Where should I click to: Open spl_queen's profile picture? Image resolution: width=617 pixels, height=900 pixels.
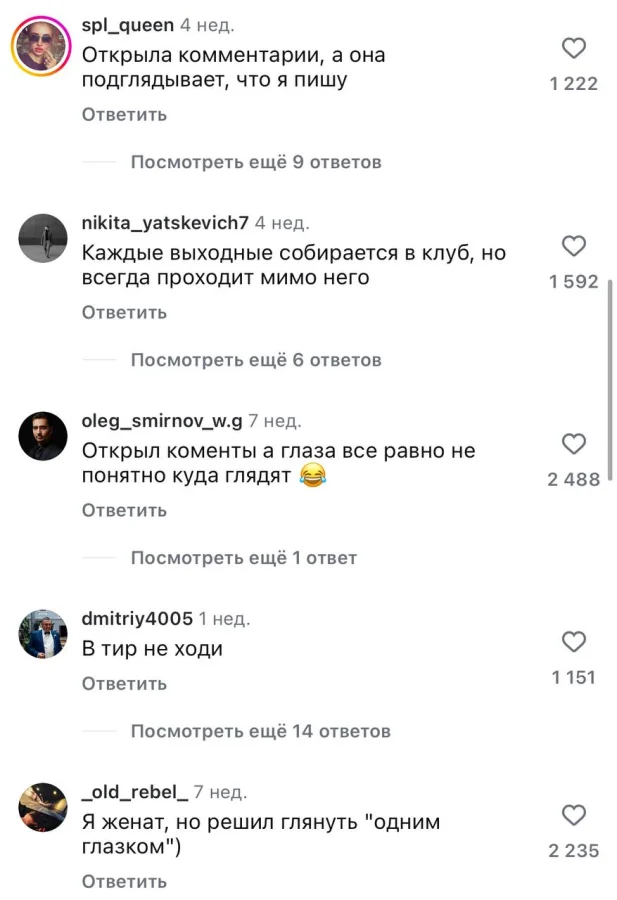pyautogui.click(x=42, y=45)
